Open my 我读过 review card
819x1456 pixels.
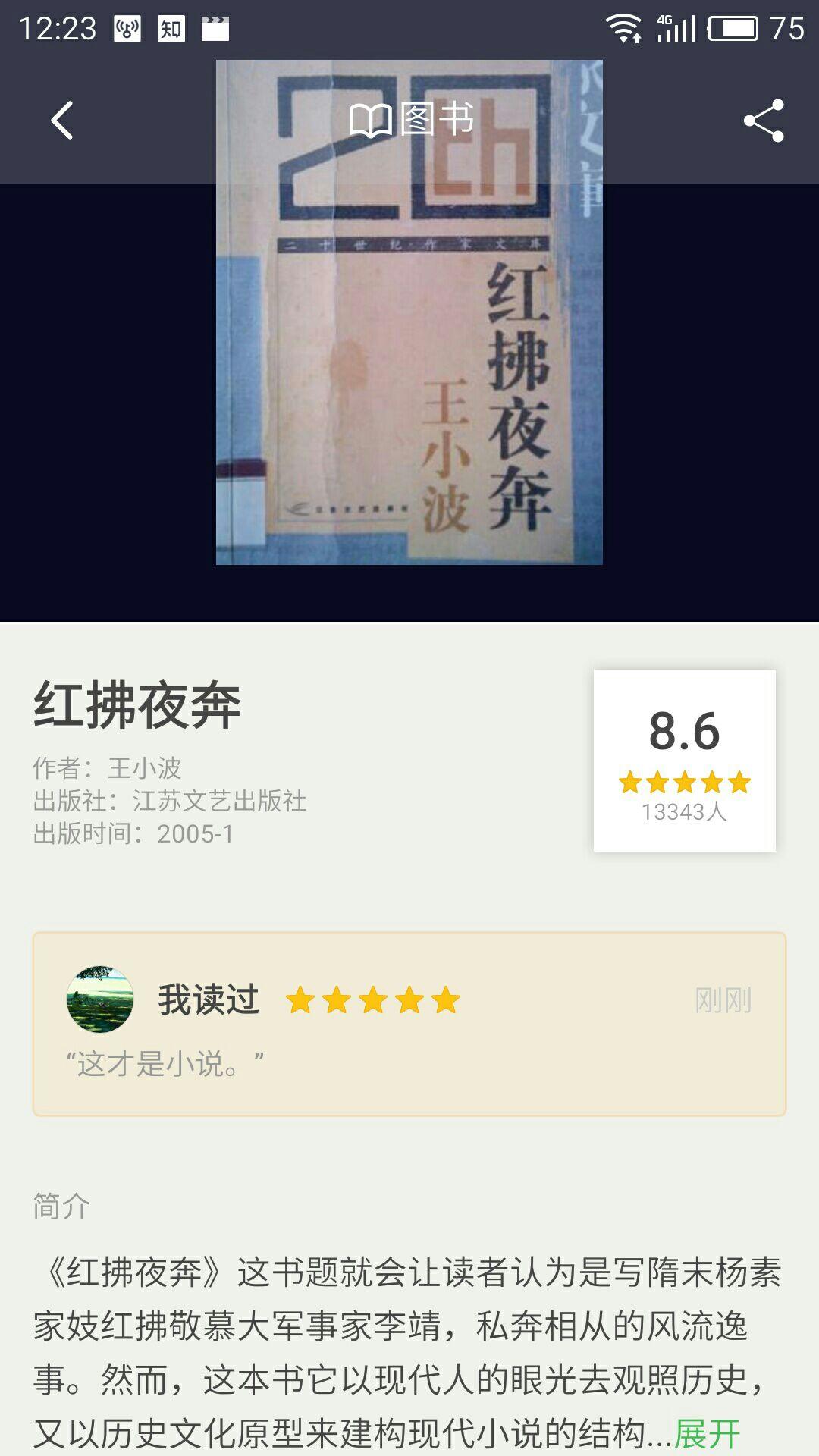[409, 1024]
